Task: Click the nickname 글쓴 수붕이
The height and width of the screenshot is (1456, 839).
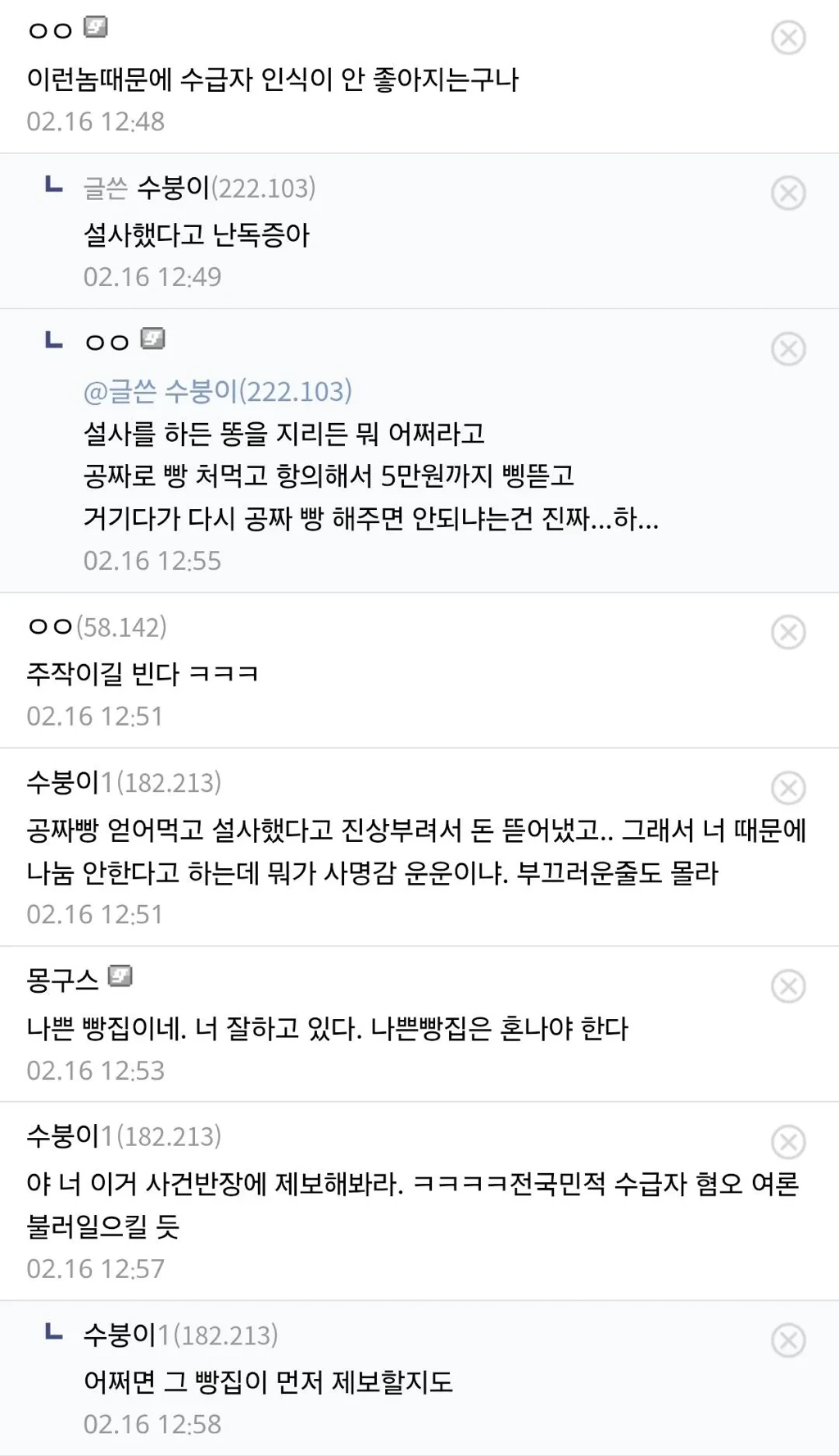Action: tap(147, 187)
